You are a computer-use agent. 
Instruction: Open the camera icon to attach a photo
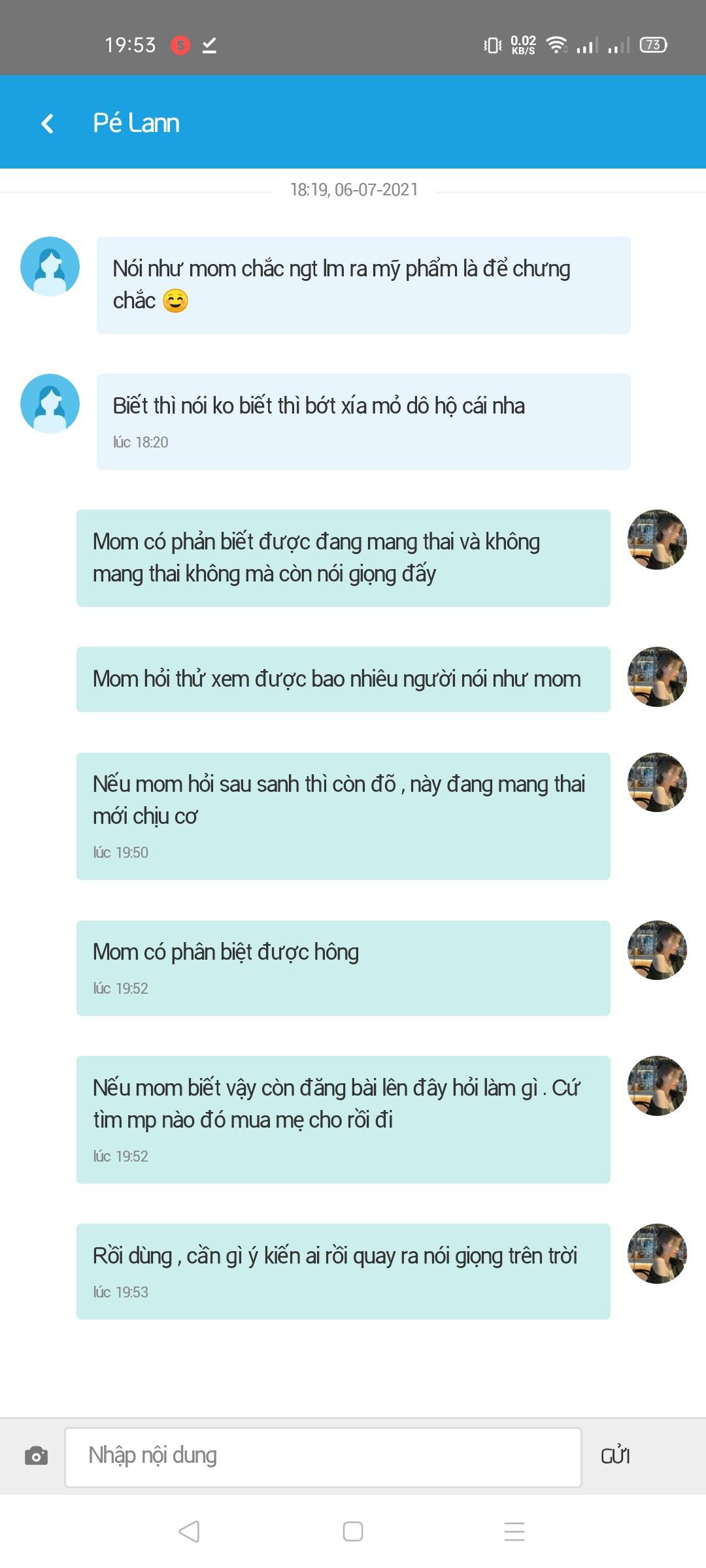coord(36,1456)
